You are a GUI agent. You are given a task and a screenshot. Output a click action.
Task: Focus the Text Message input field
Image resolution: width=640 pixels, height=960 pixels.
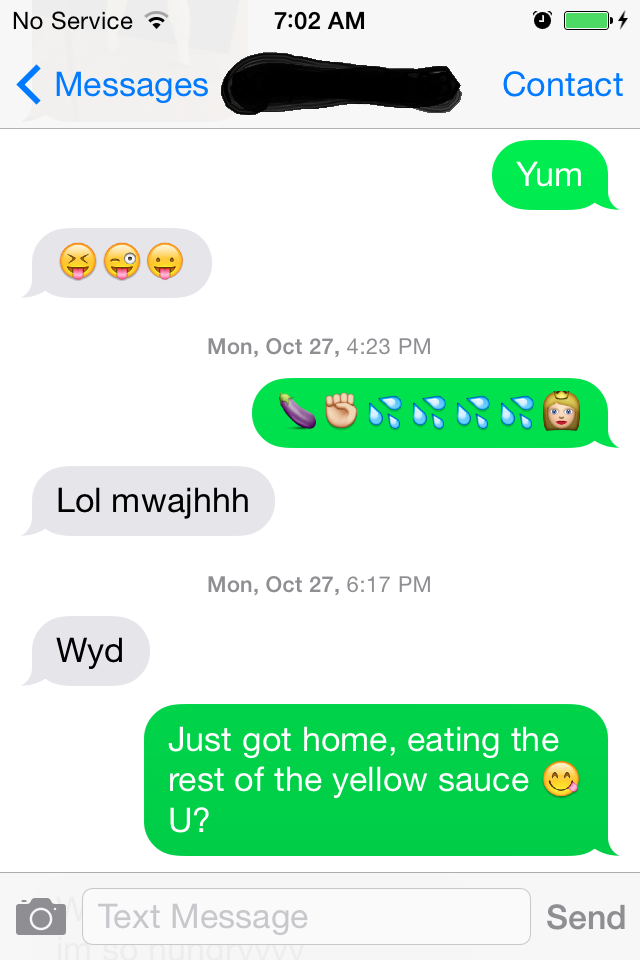(x=305, y=916)
